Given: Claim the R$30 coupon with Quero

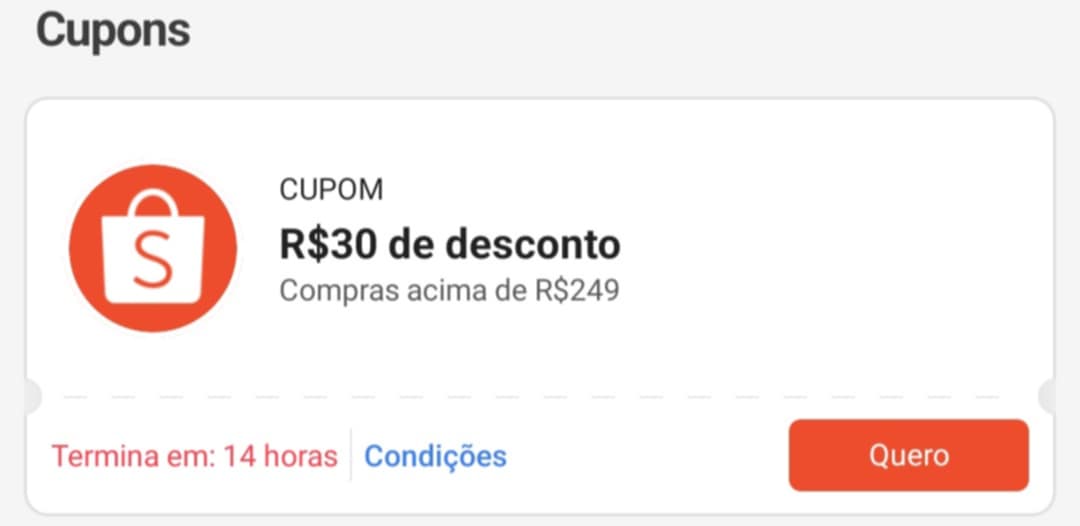Looking at the screenshot, I should [908, 455].
